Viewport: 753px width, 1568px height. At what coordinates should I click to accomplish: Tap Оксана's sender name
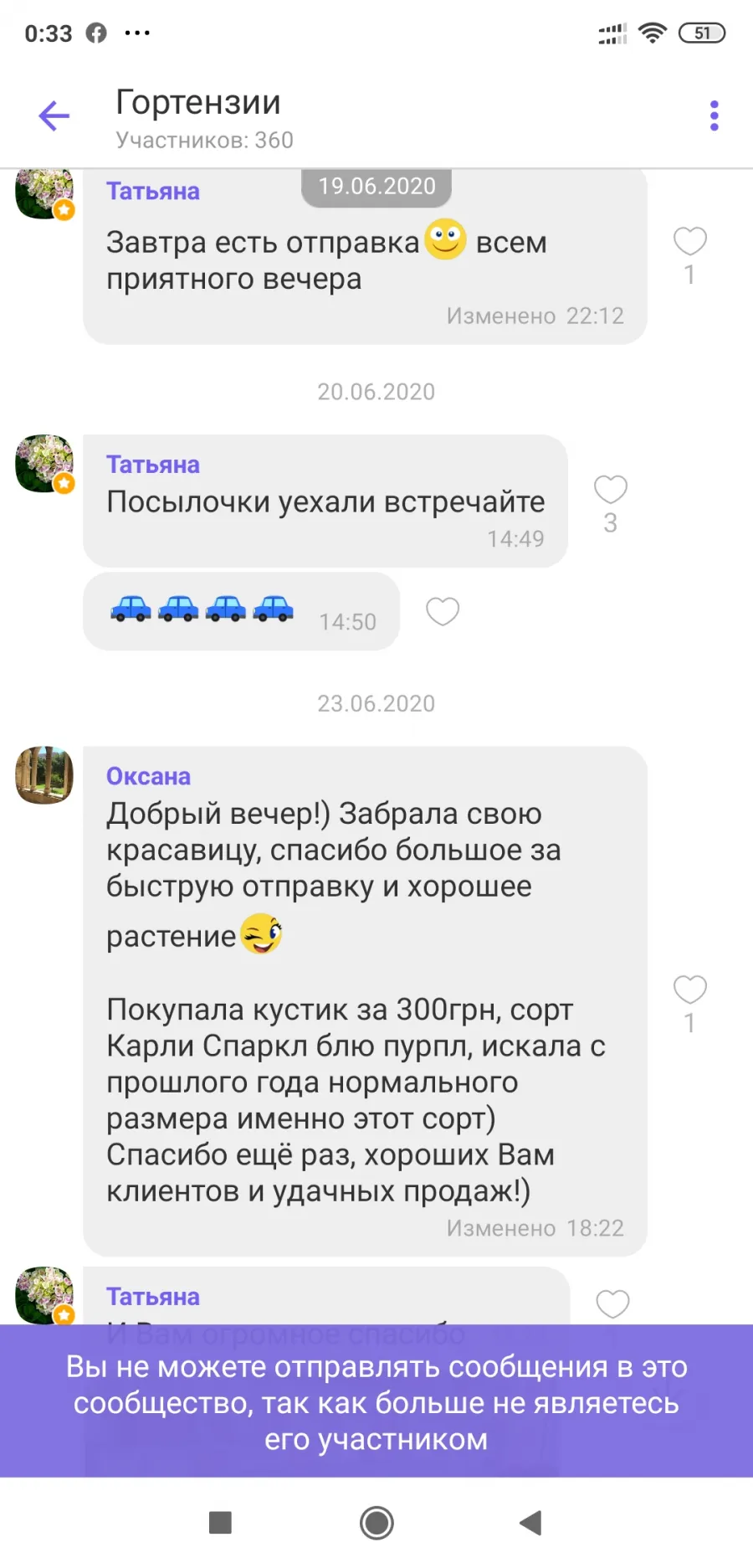[148, 776]
